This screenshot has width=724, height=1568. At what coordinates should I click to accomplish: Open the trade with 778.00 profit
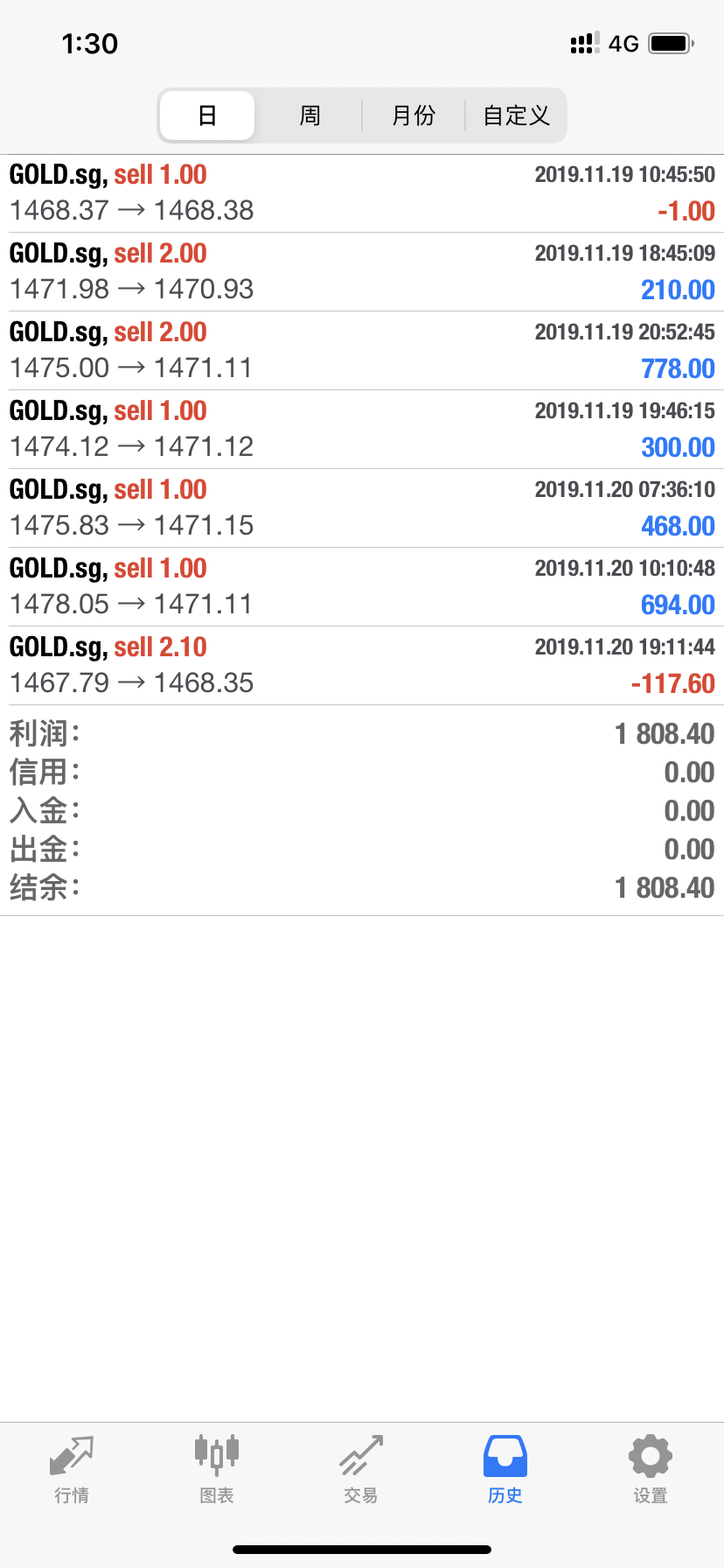pos(362,351)
